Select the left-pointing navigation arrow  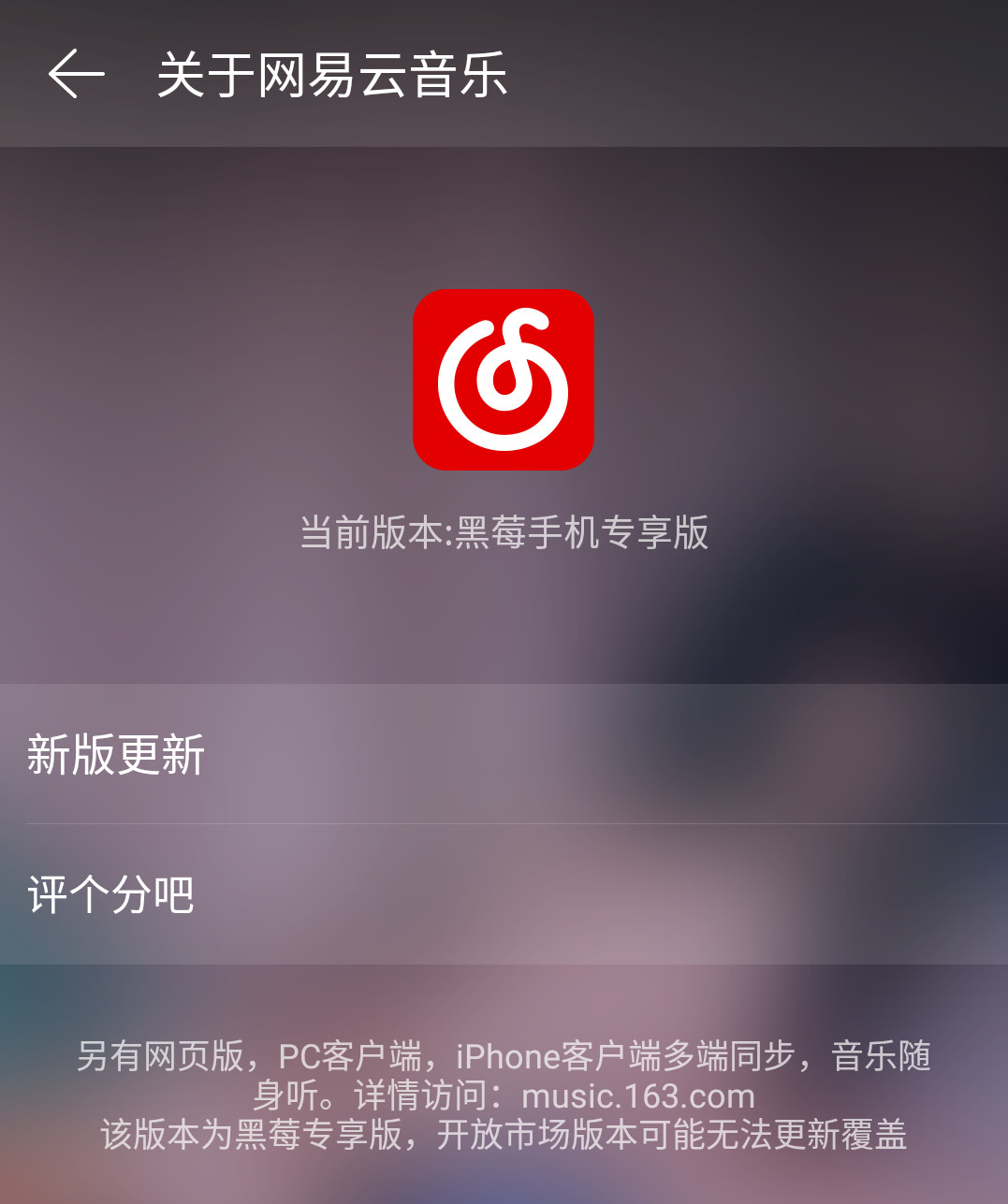tap(75, 75)
